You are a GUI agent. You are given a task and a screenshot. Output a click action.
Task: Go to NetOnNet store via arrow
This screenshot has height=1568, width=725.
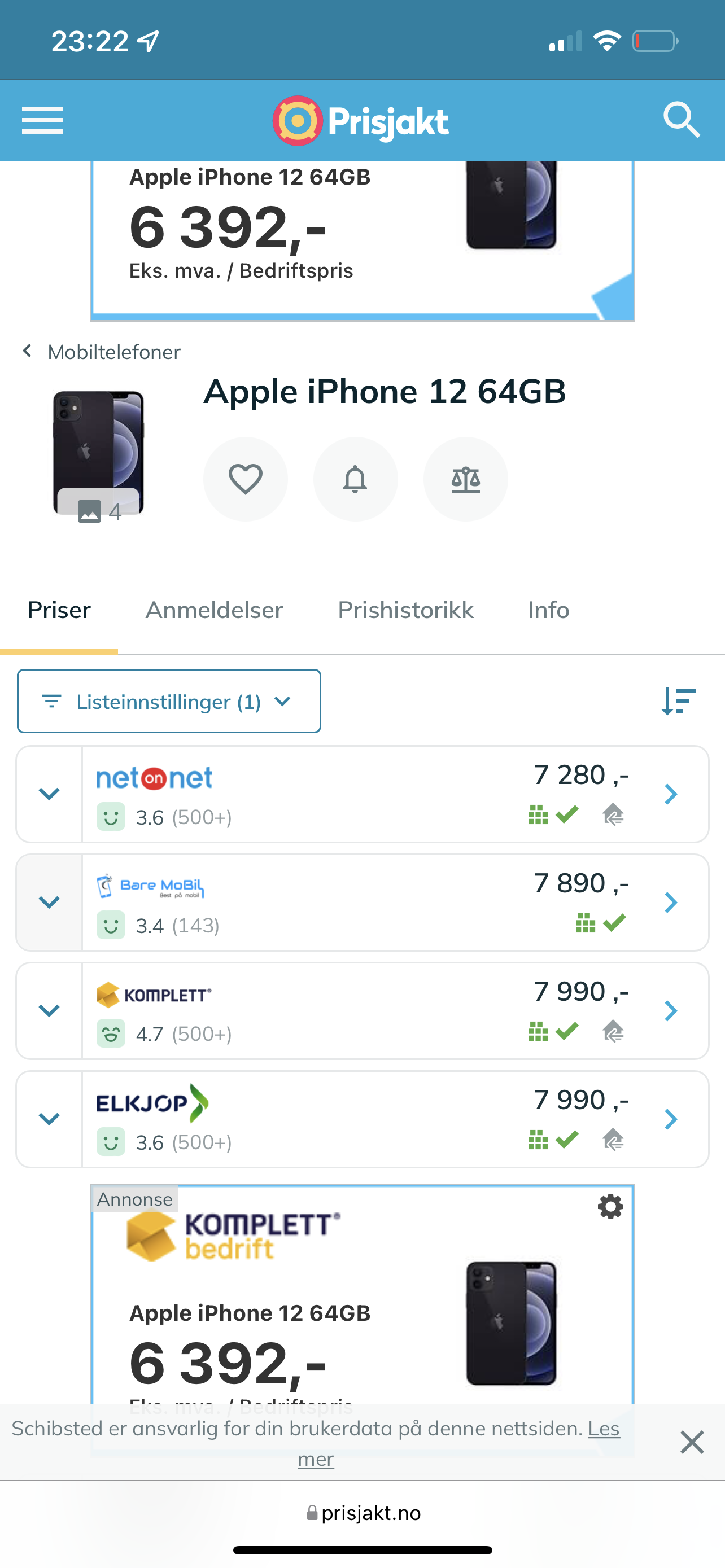[x=671, y=794]
